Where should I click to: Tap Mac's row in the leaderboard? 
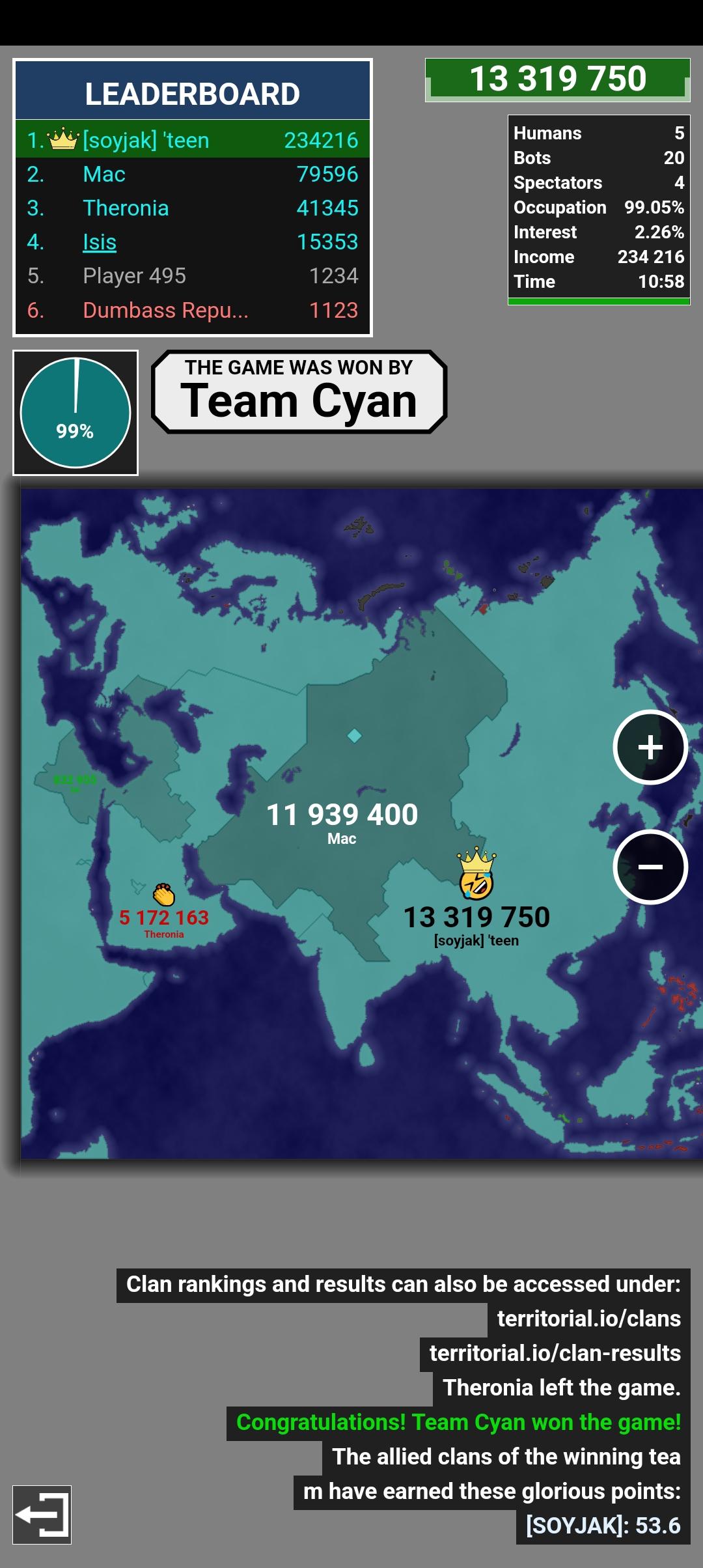(x=193, y=175)
